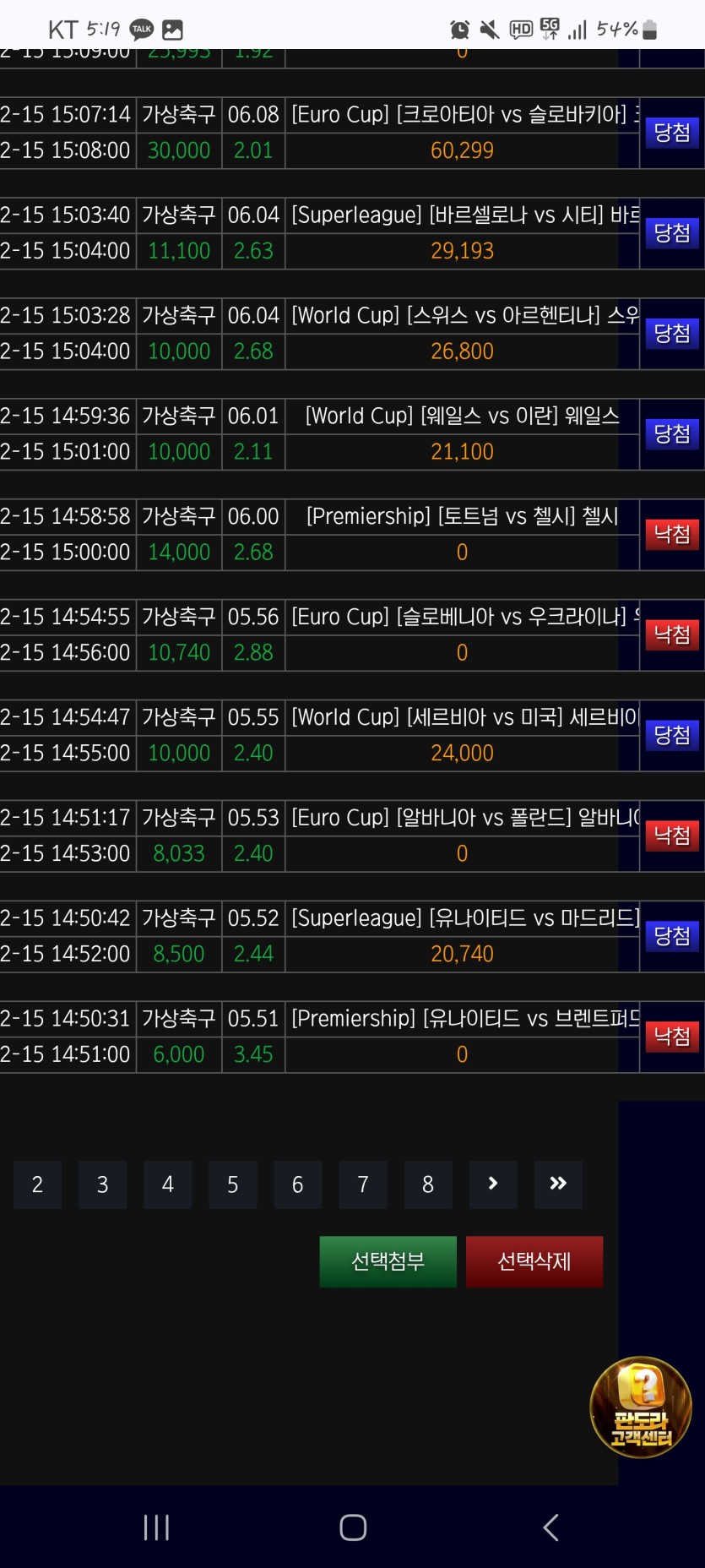This screenshot has height=1568, width=705.
Task: Open the 토트넘 vs 첼시 bet row
Action: coord(463,516)
